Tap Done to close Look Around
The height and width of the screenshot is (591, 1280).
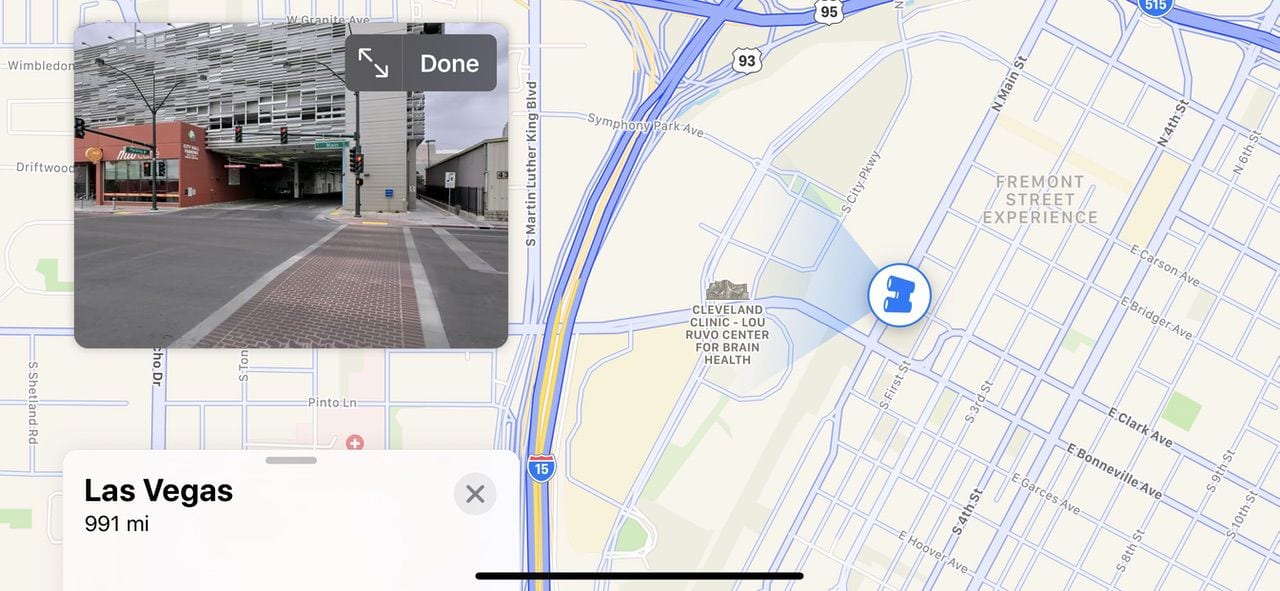[449, 64]
